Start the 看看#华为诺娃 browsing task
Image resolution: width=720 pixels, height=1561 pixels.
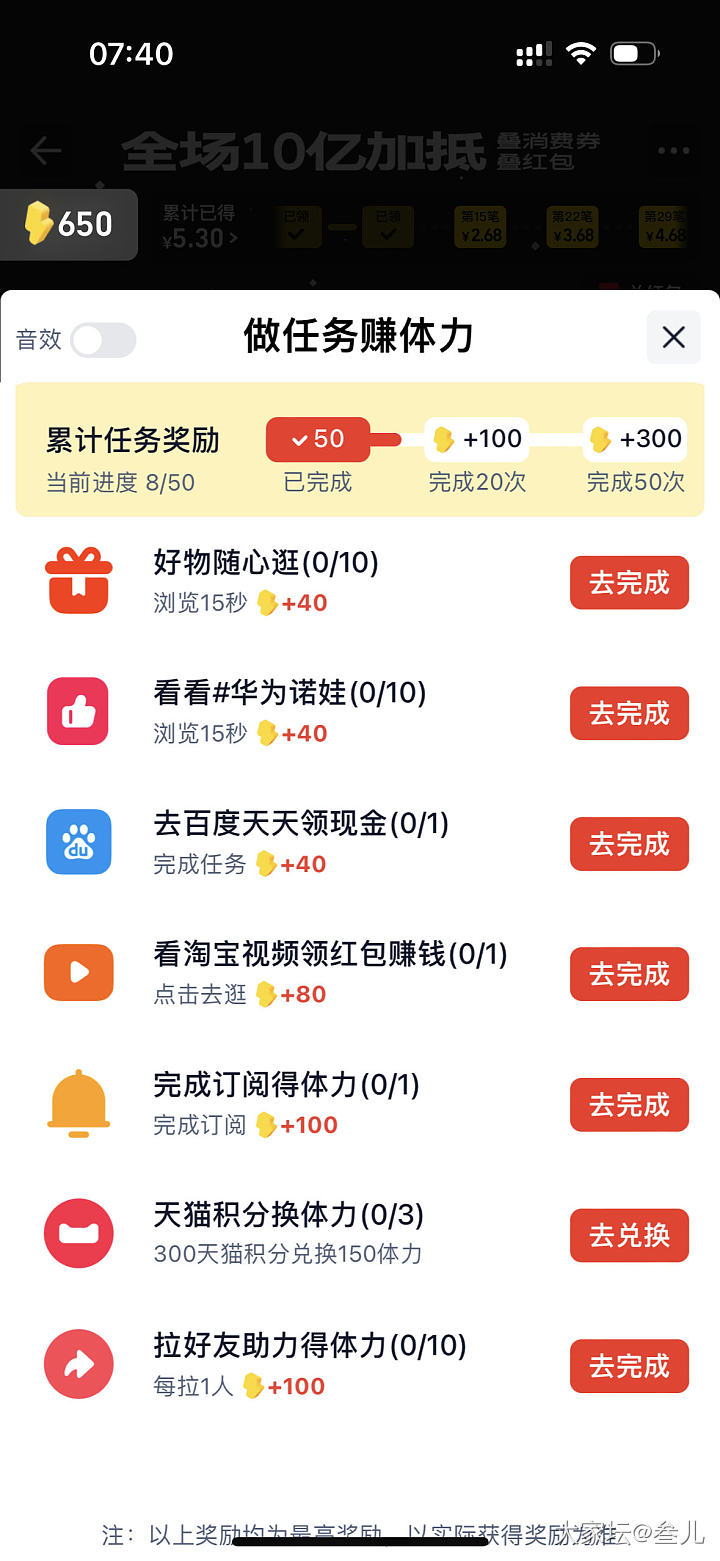(x=629, y=713)
